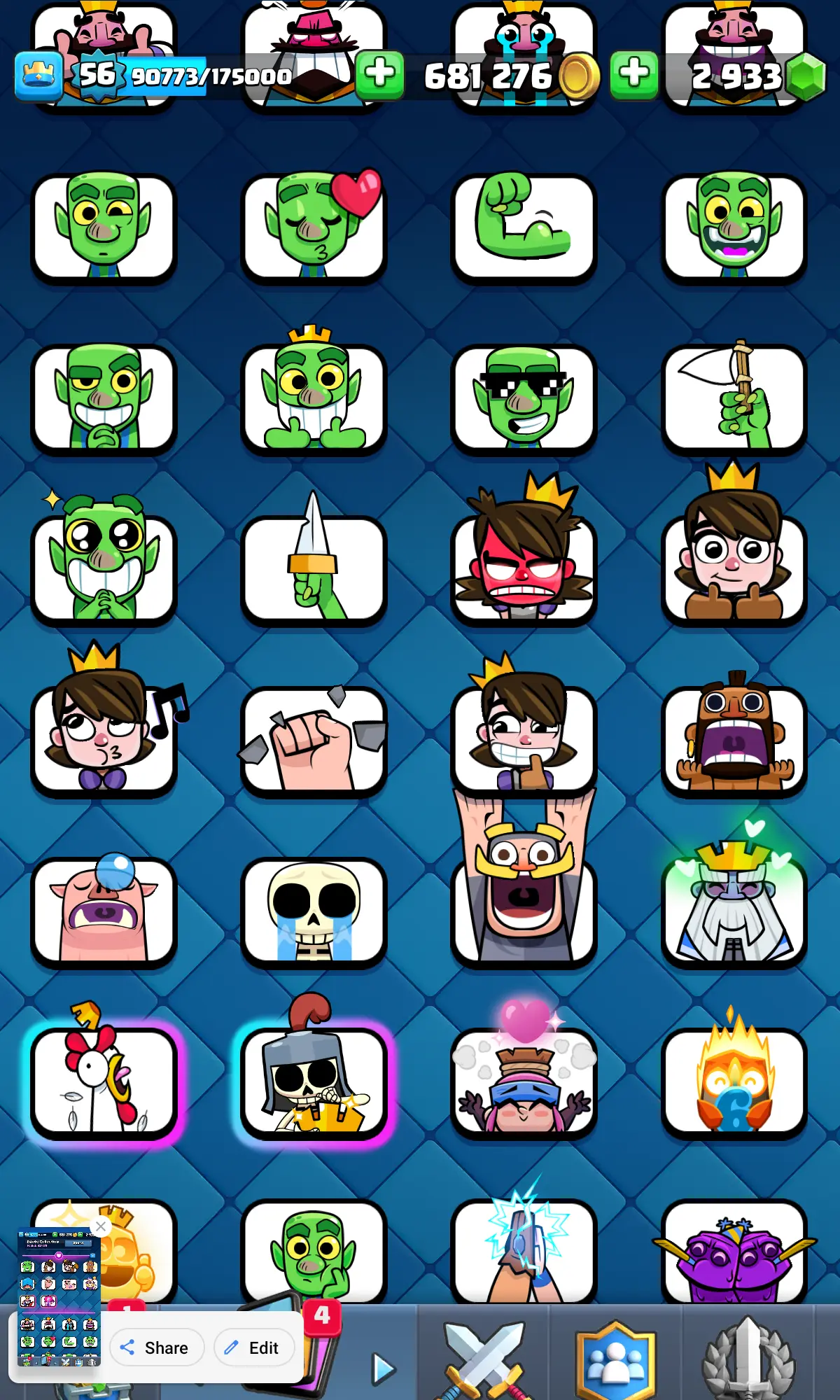Add more gold with the plus button
Viewport: 840px width, 1400px height.
(x=379, y=73)
